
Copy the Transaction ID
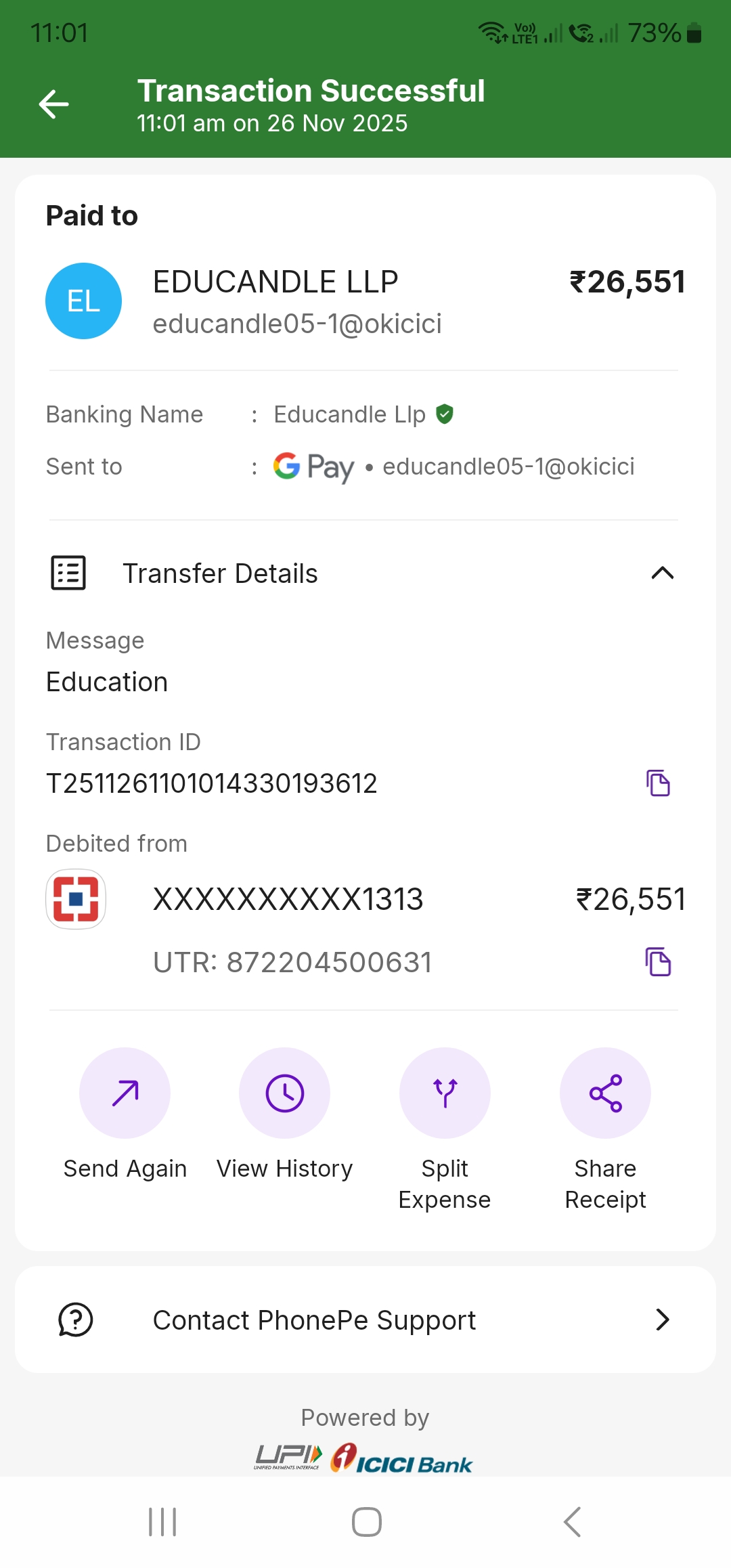coord(658,783)
